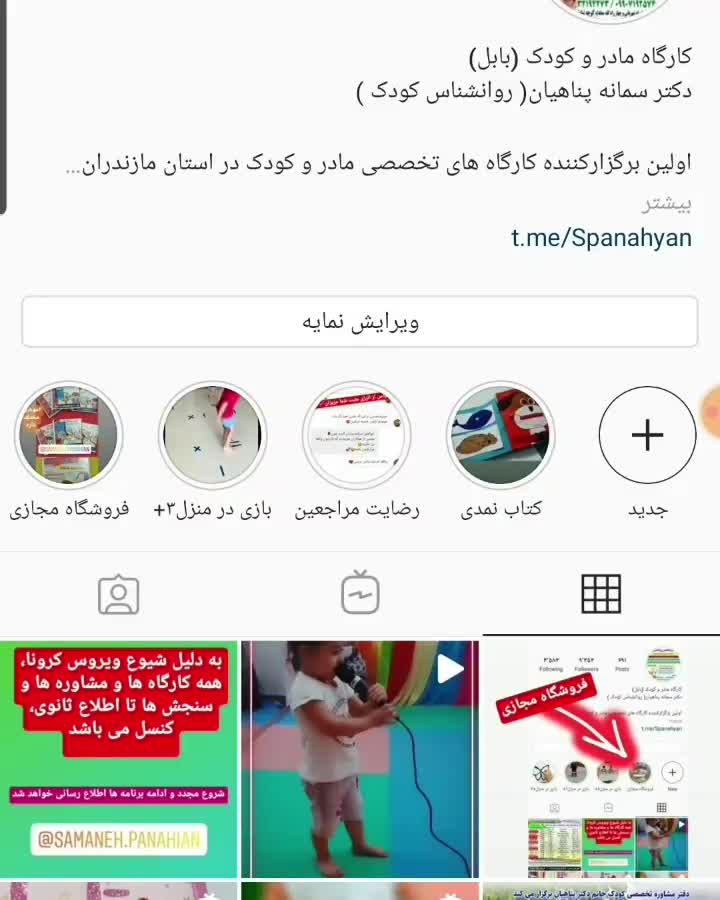Switch to the IGTV tab

point(360,594)
